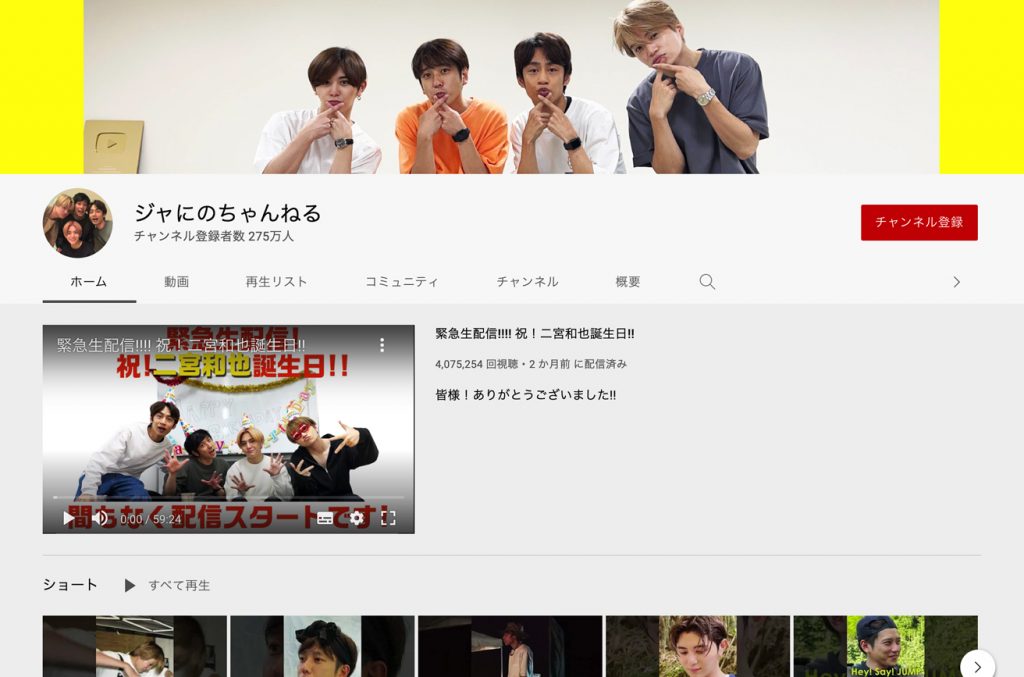Open the player's three-dot overflow menu
Viewport: 1024px width, 677px height.
pyautogui.click(x=381, y=345)
